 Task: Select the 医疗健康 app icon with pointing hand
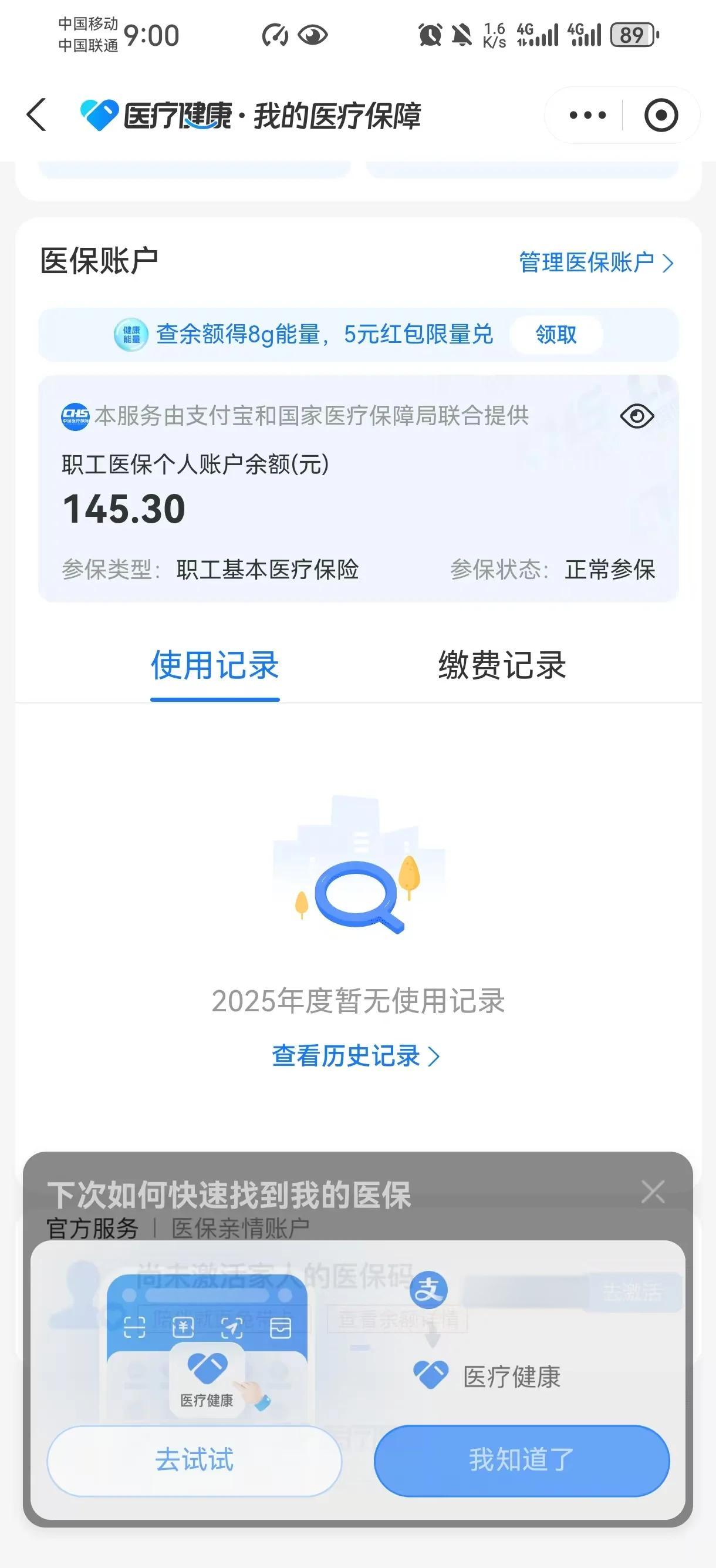coord(207,1375)
